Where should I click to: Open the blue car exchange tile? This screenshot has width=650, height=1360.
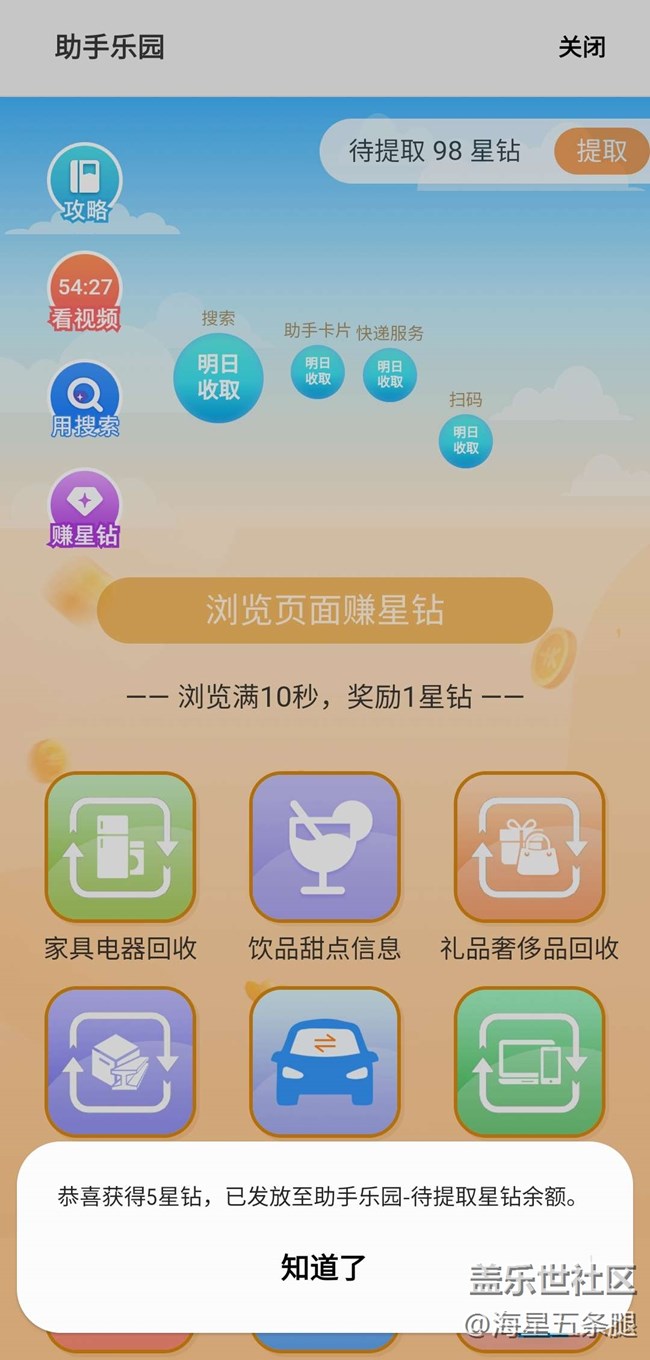(x=325, y=1062)
